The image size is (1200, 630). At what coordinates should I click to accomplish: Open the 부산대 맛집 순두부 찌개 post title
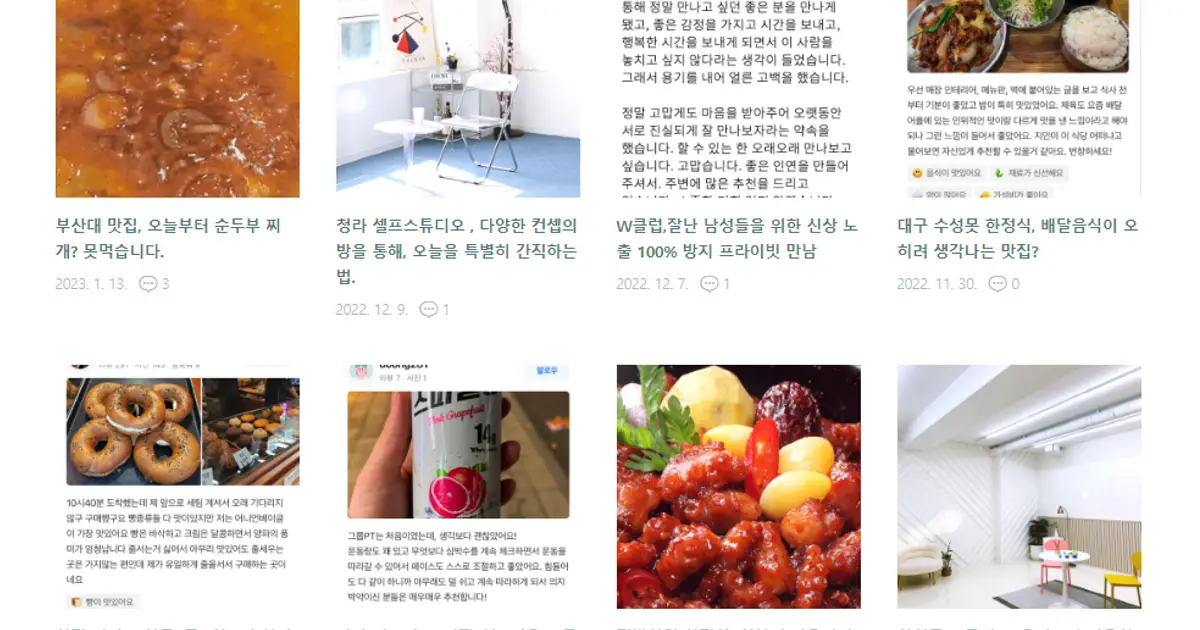(168, 238)
